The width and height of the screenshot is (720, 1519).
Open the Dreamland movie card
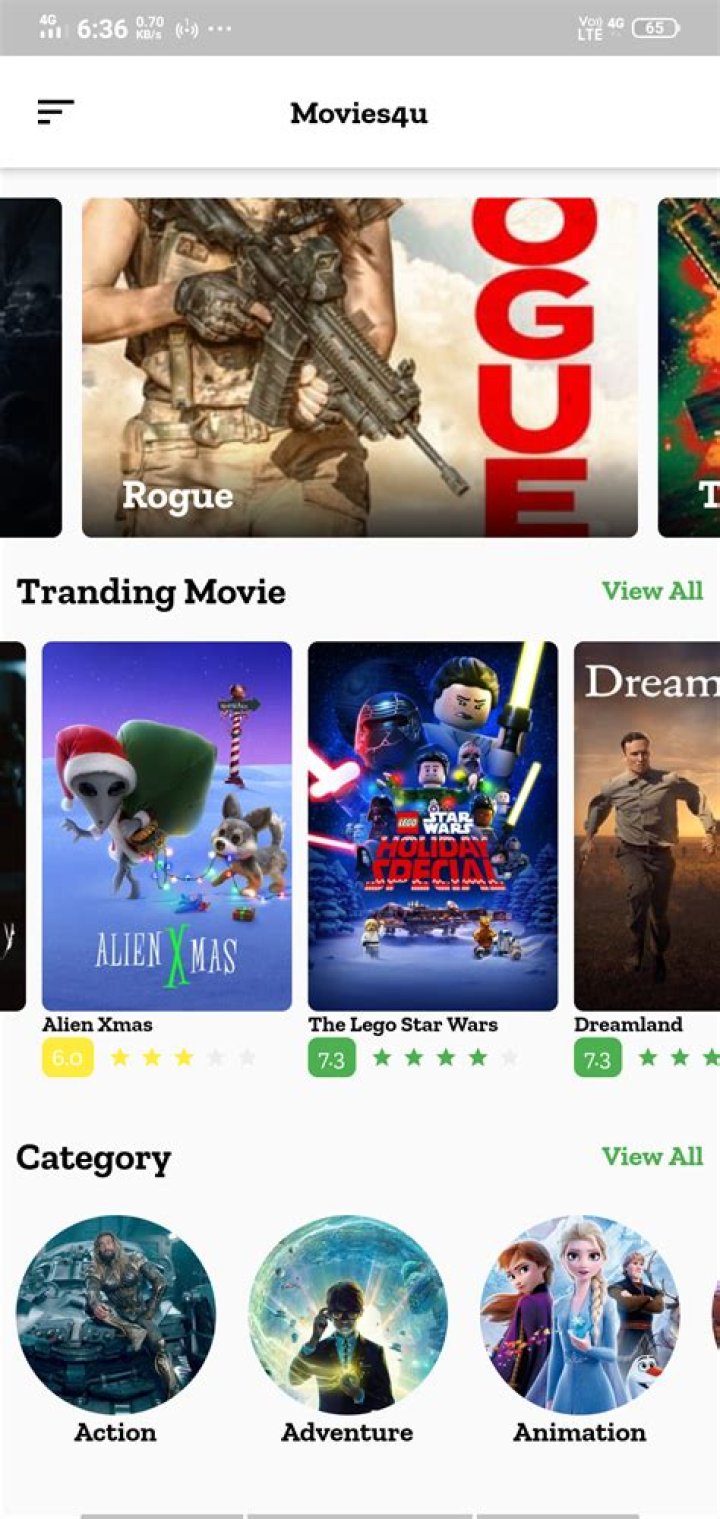coord(646,826)
